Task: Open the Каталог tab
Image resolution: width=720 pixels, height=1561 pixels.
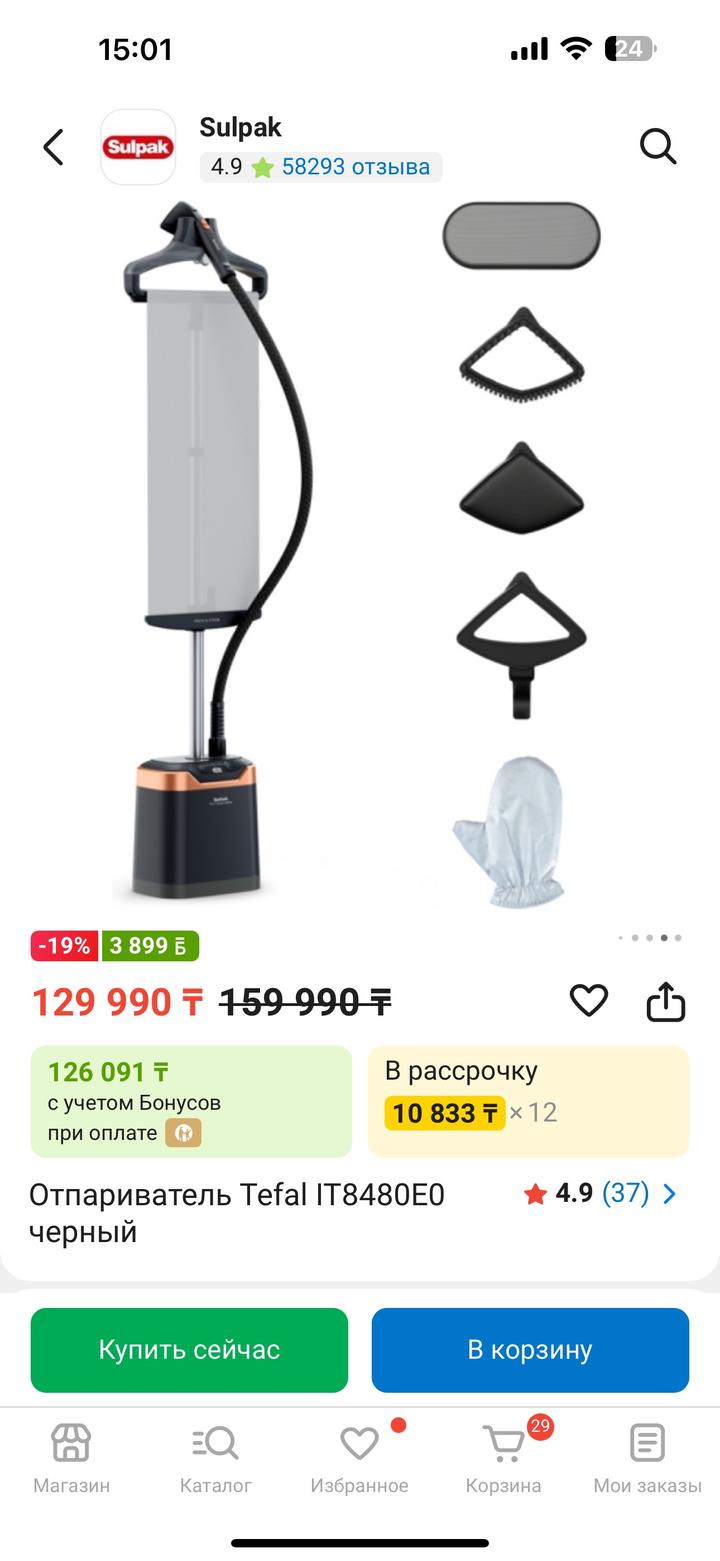Action: [x=216, y=1458]
